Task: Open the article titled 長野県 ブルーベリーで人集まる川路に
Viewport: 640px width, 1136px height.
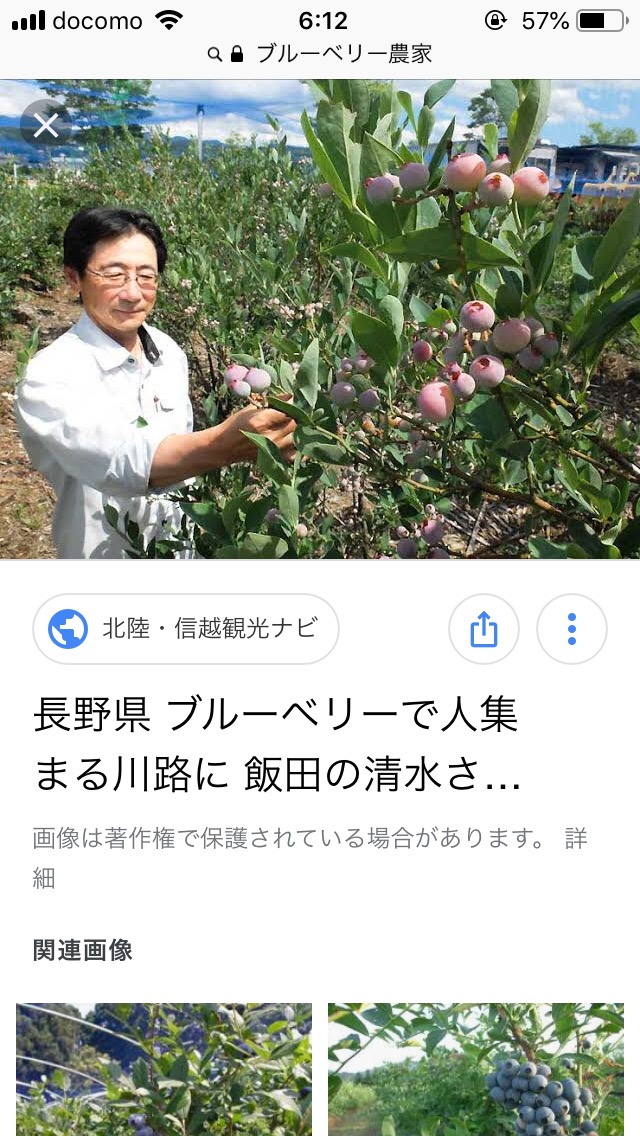Action: (276, 745)
